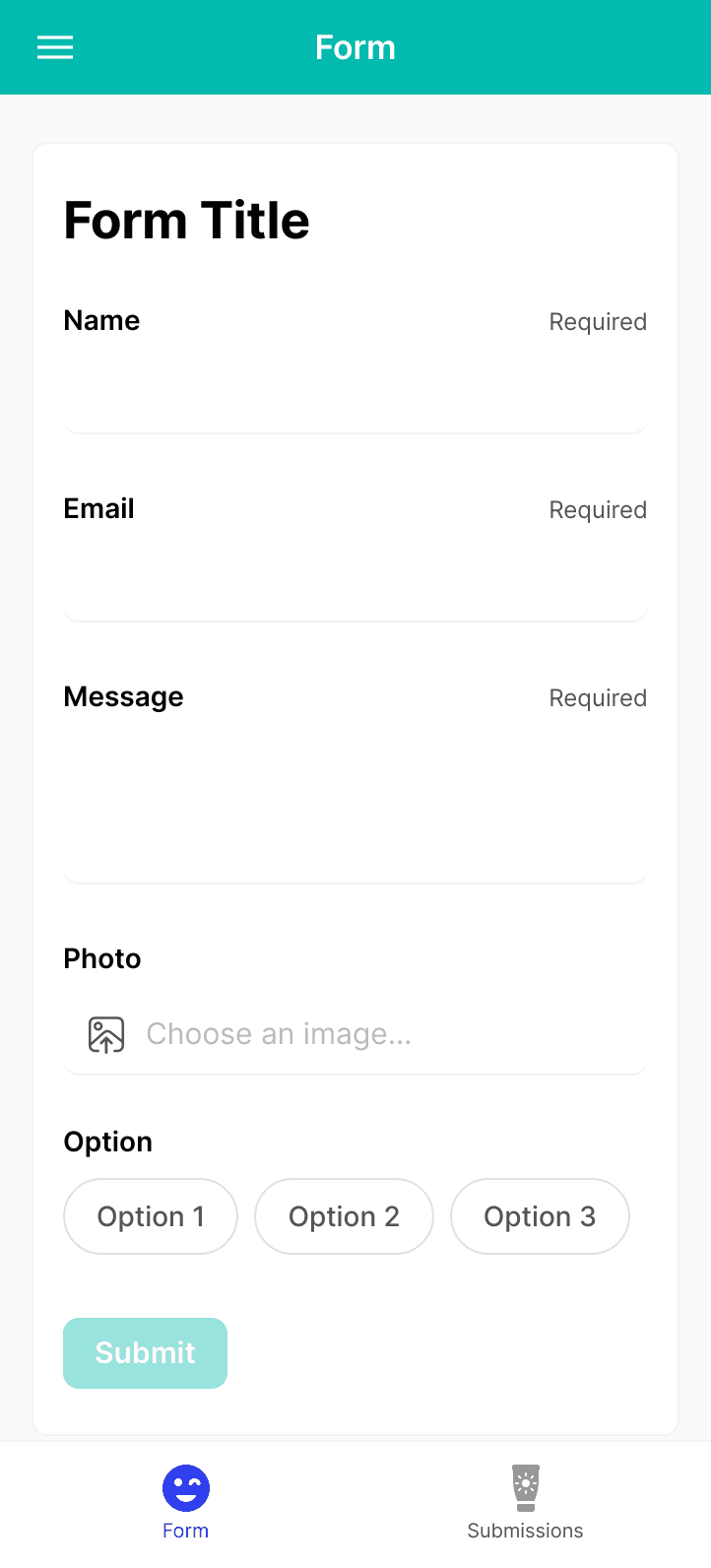This screenshot has width=711, height=1568.
Task: Focus the Email text field
Action: tap(355, 579)
